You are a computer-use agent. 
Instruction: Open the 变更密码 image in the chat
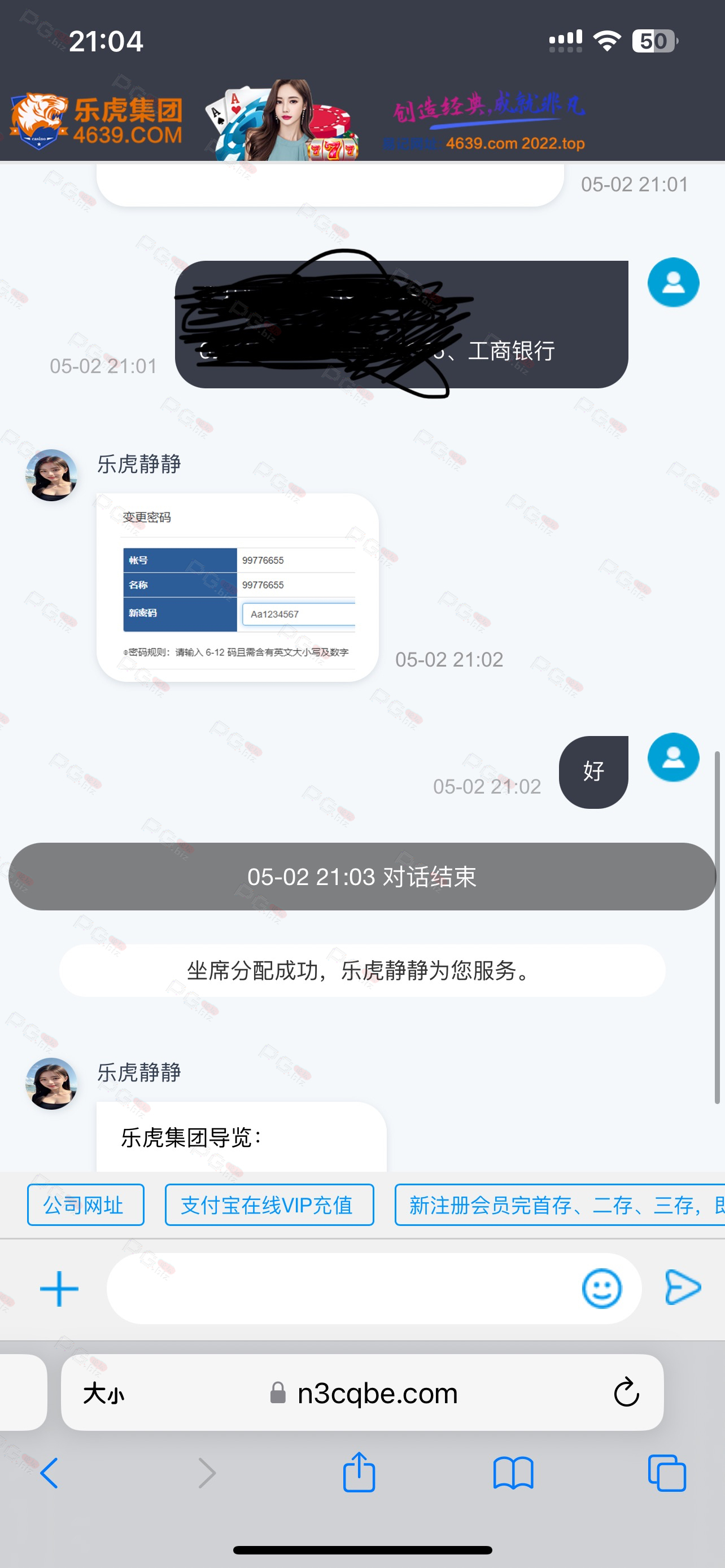[237, 588]
